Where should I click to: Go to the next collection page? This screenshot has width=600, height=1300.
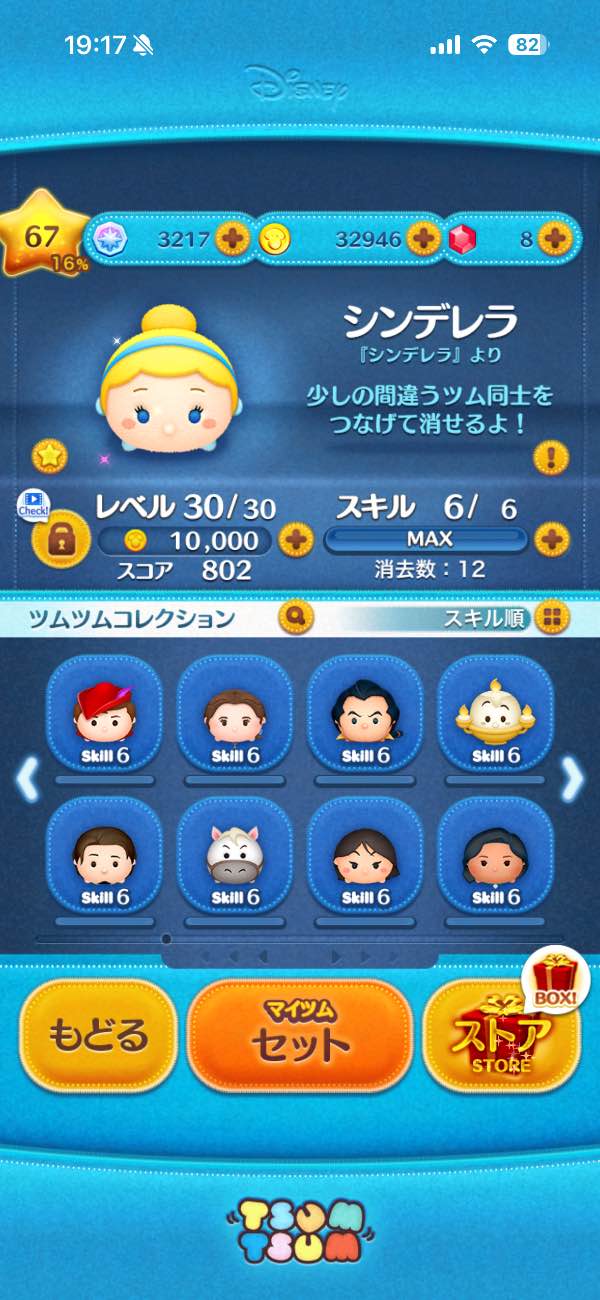573,779
